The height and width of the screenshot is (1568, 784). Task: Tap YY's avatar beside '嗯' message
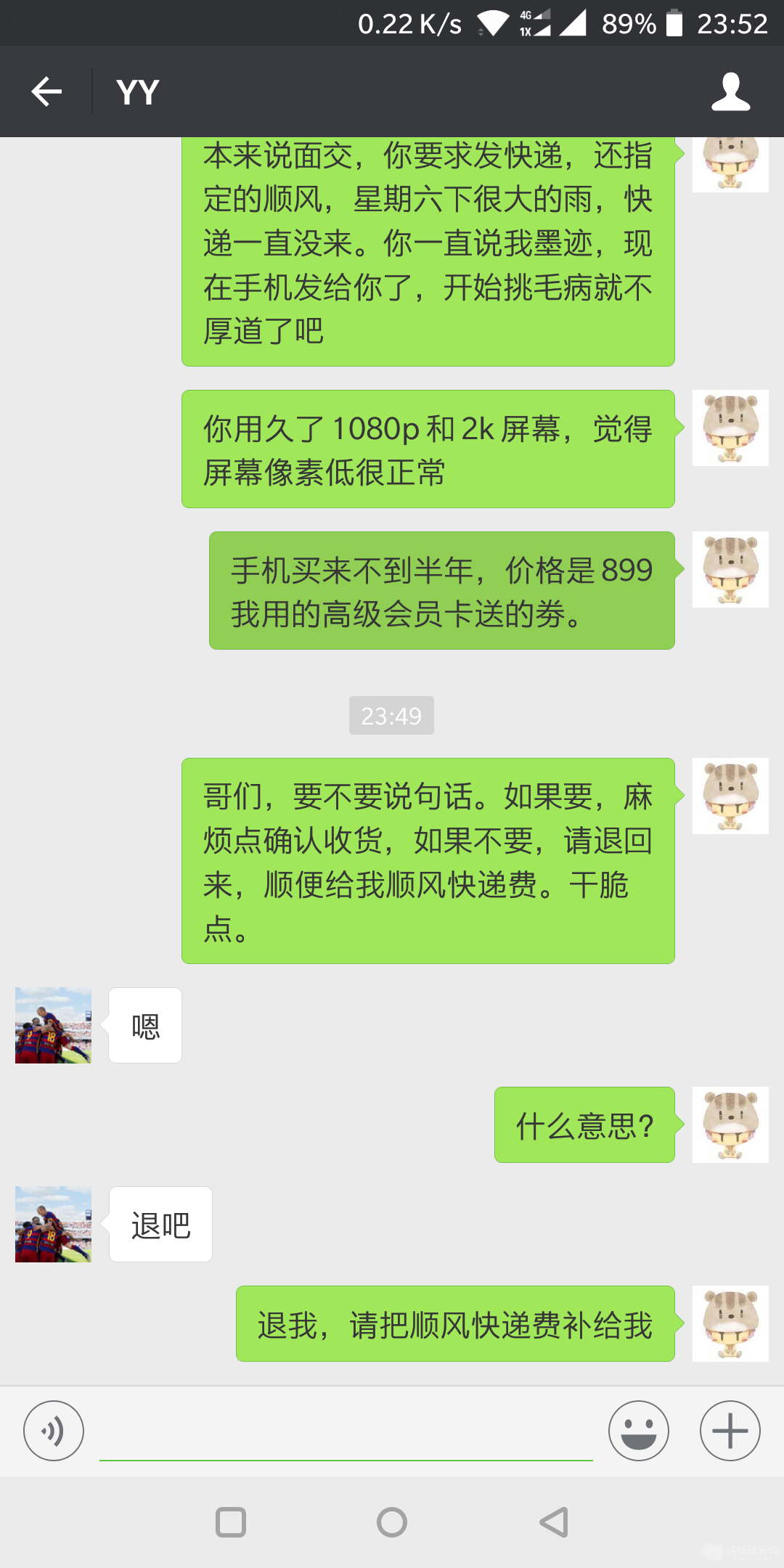pos(53,1025)
